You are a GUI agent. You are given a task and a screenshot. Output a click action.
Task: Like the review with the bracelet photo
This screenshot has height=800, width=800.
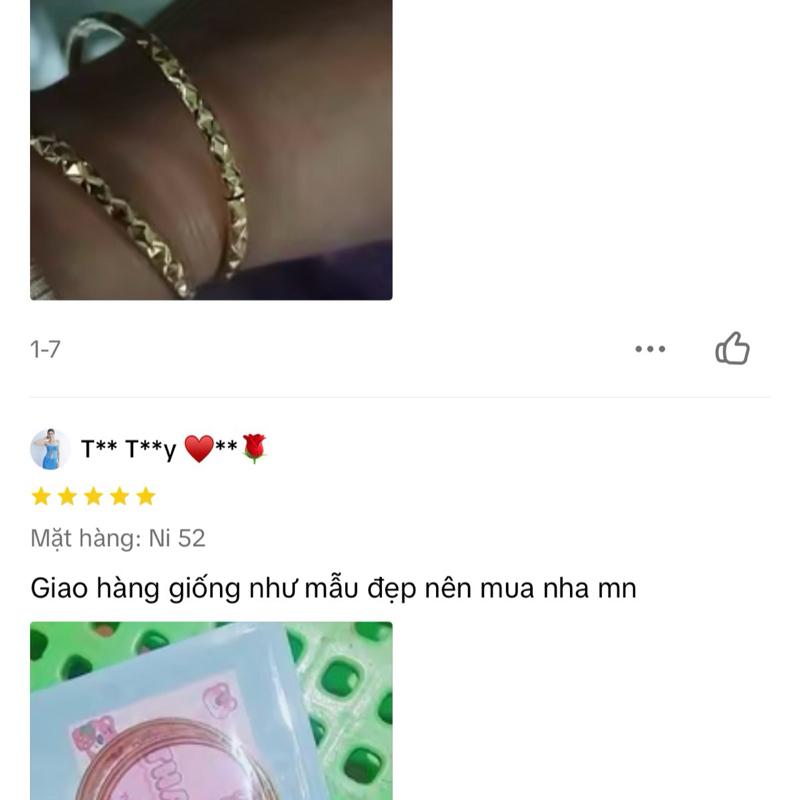(x=732, y=349)
